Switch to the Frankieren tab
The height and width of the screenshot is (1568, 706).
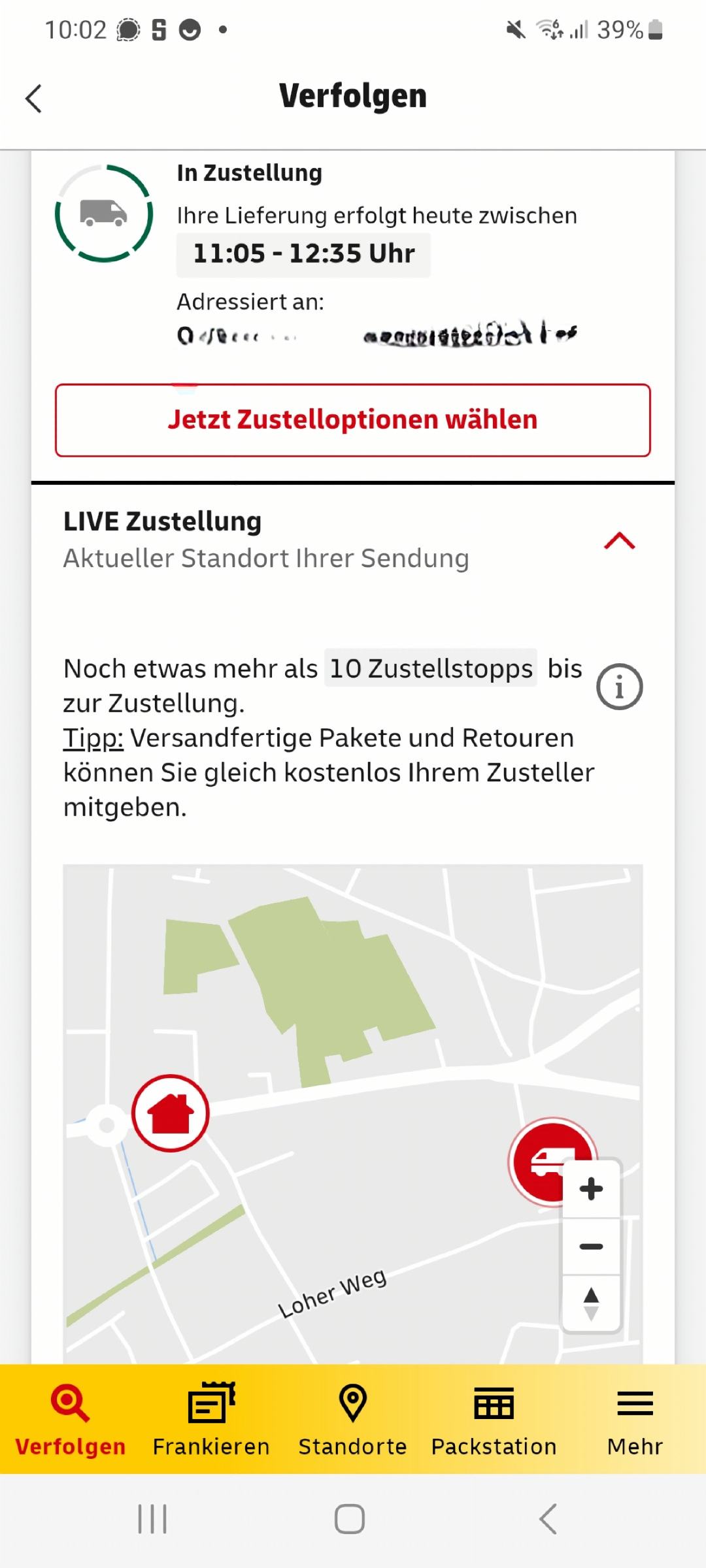point(211,1420)
